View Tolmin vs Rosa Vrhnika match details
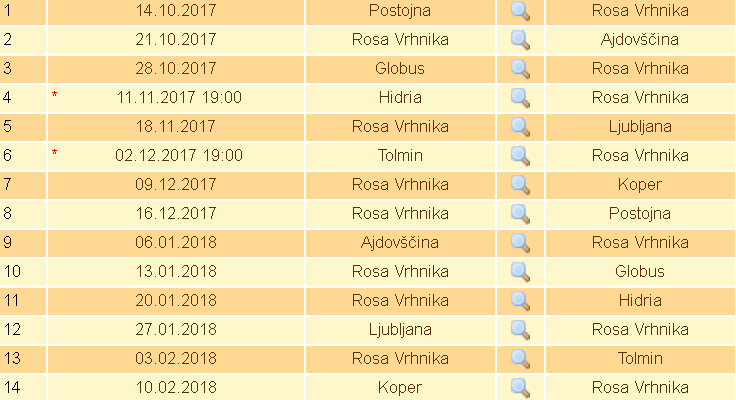This screenshot has height=400, width=736. 520,156
